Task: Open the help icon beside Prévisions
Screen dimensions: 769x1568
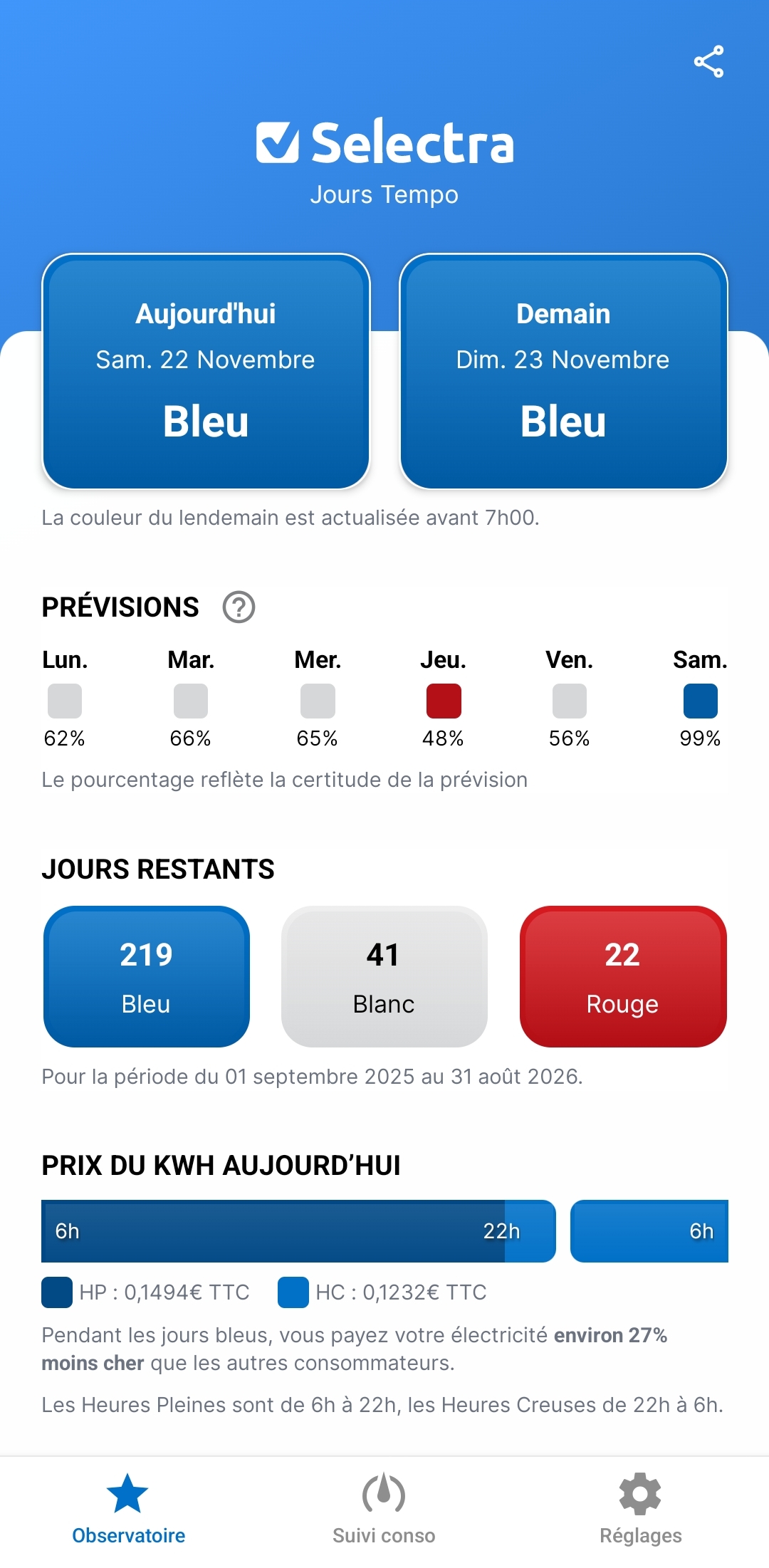Action: 239,607
